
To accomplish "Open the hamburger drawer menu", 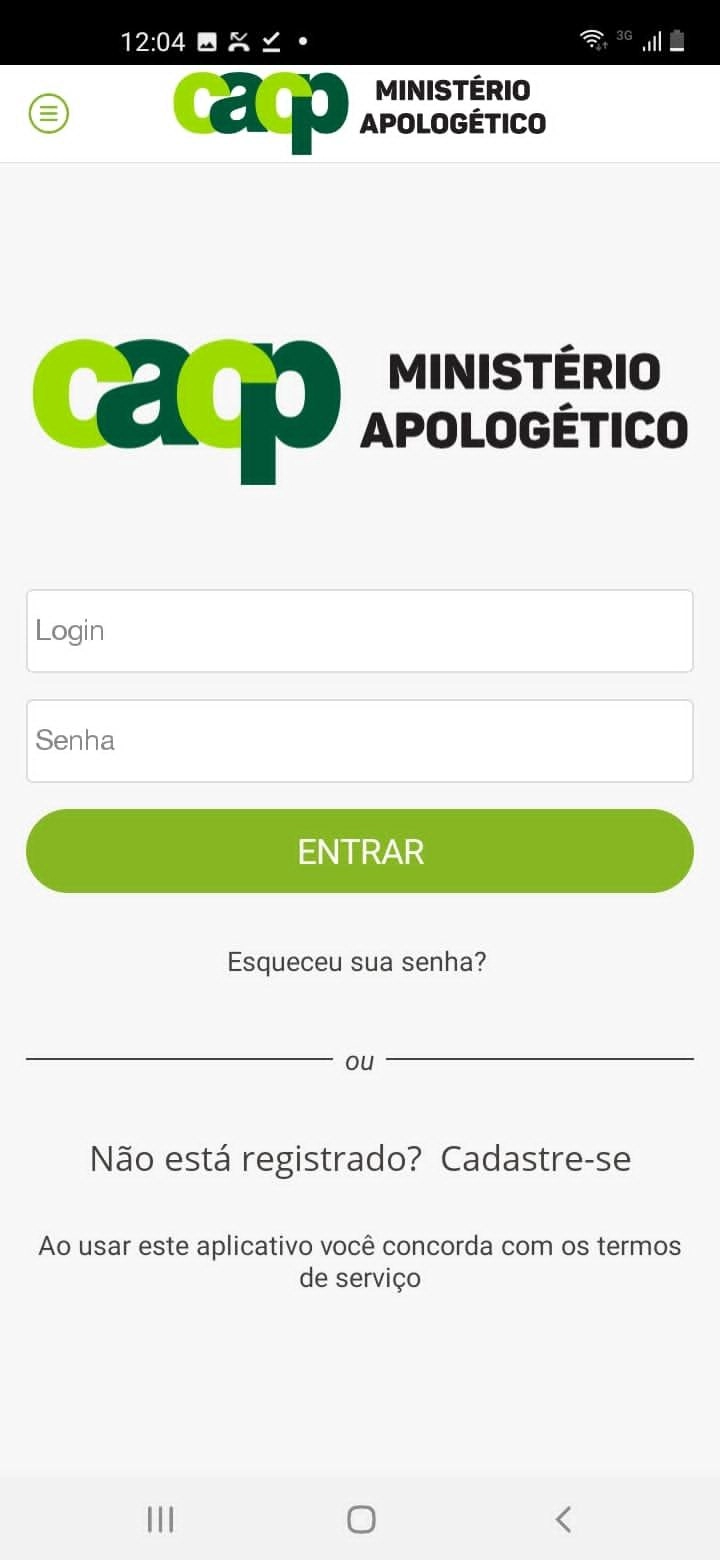I will click(48, 114).
